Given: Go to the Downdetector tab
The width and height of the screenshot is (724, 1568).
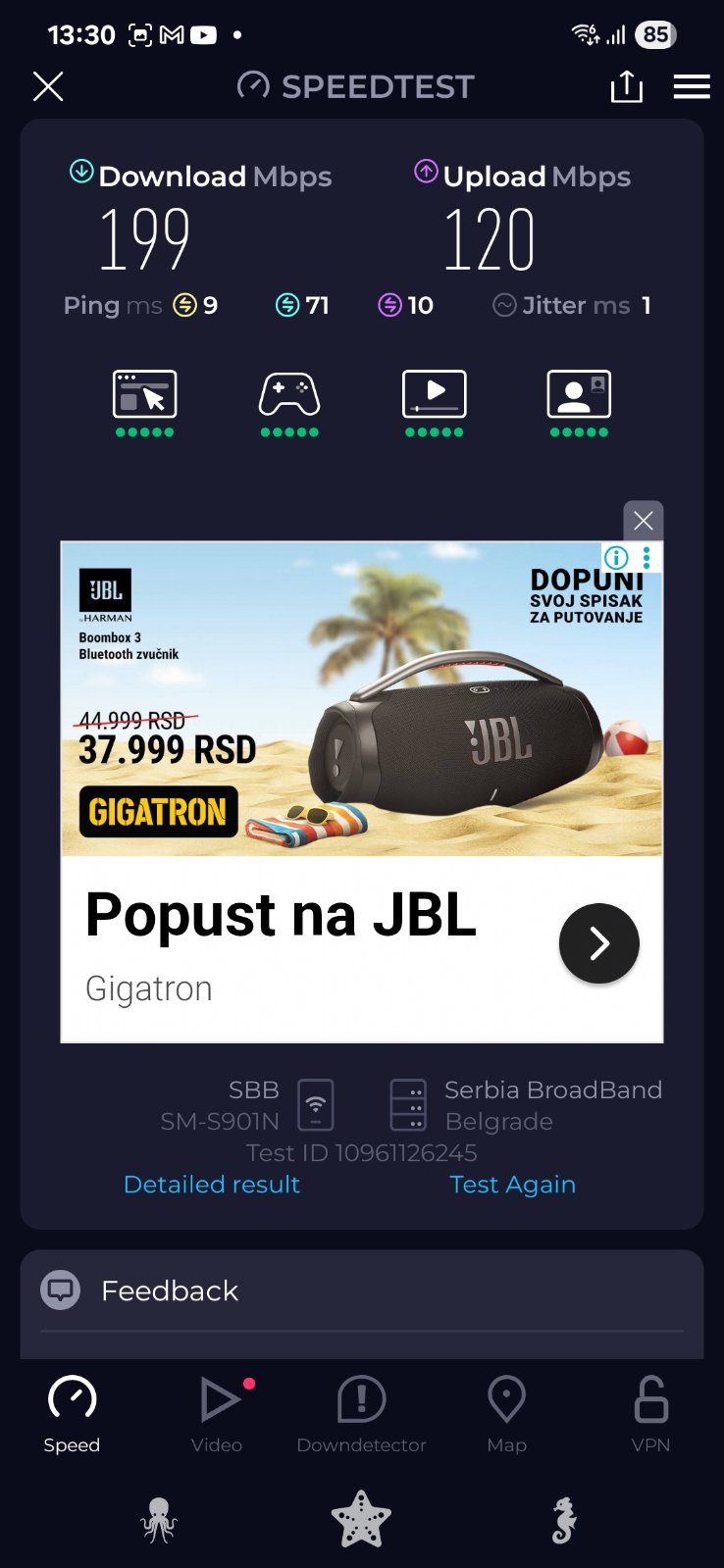Looking at the screenshot, I should [361, 1413].
